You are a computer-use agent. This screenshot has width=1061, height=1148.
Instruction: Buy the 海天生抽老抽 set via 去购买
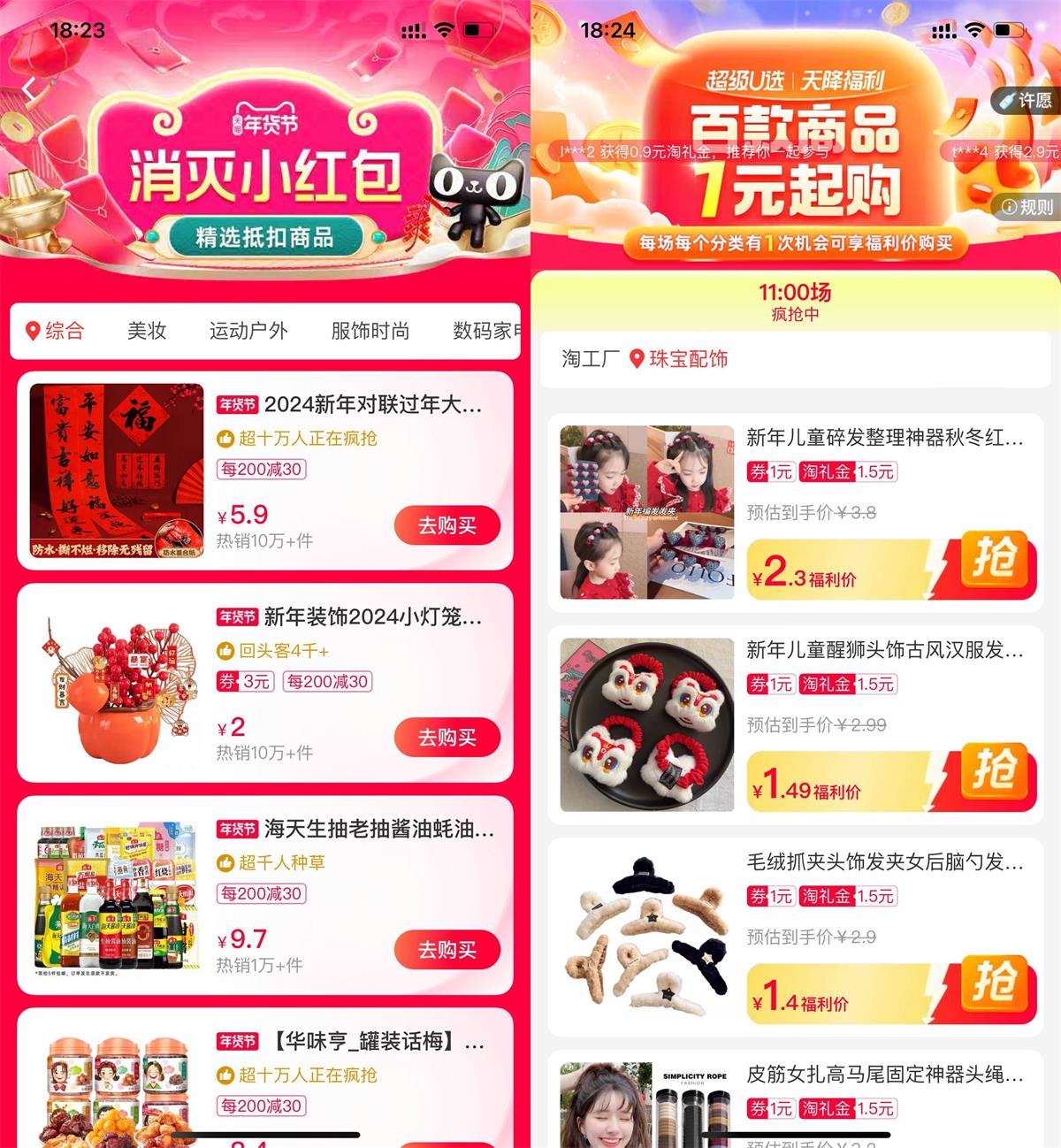(x=447, y=950)
